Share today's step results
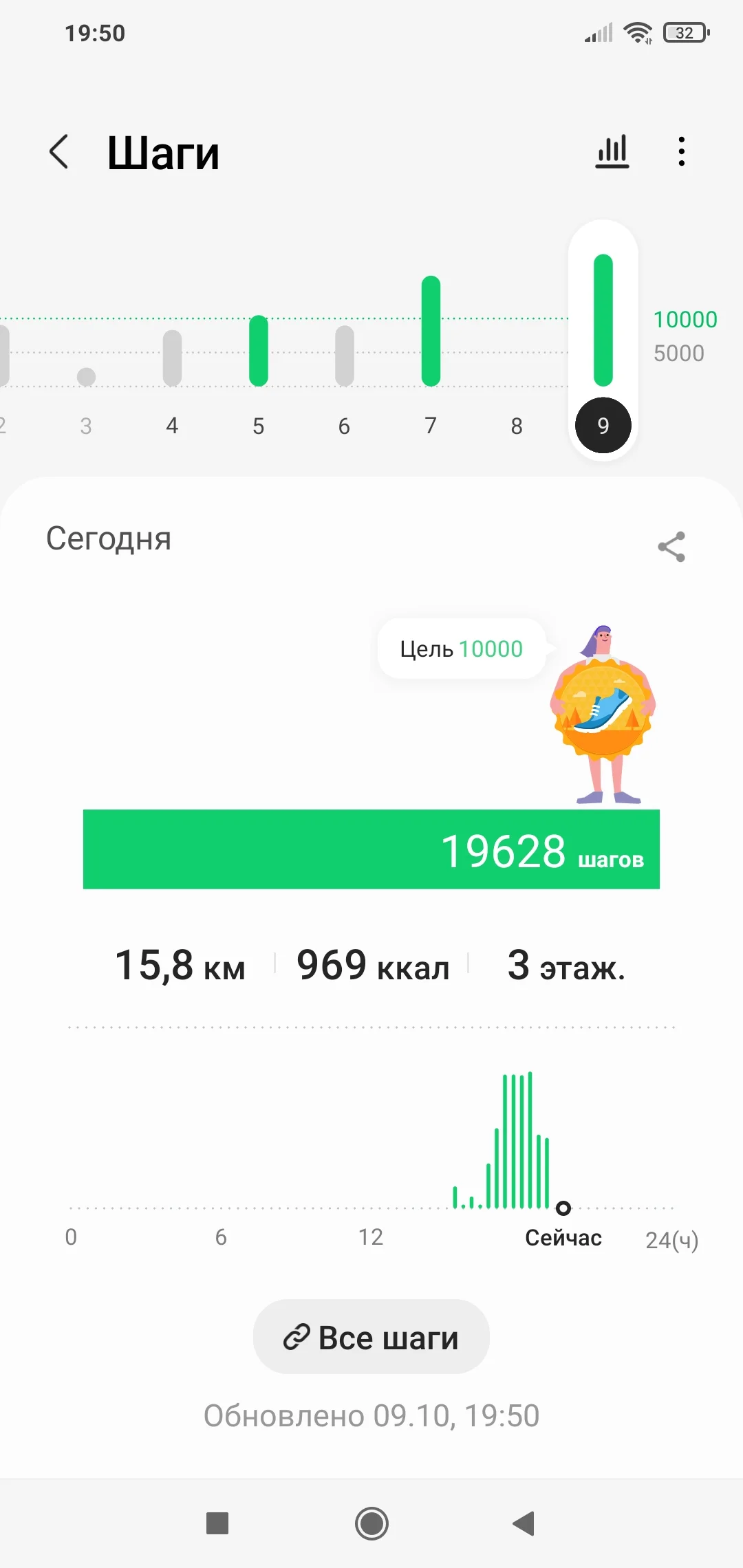Screen dimensions: 743x1568 coord(671,547)
